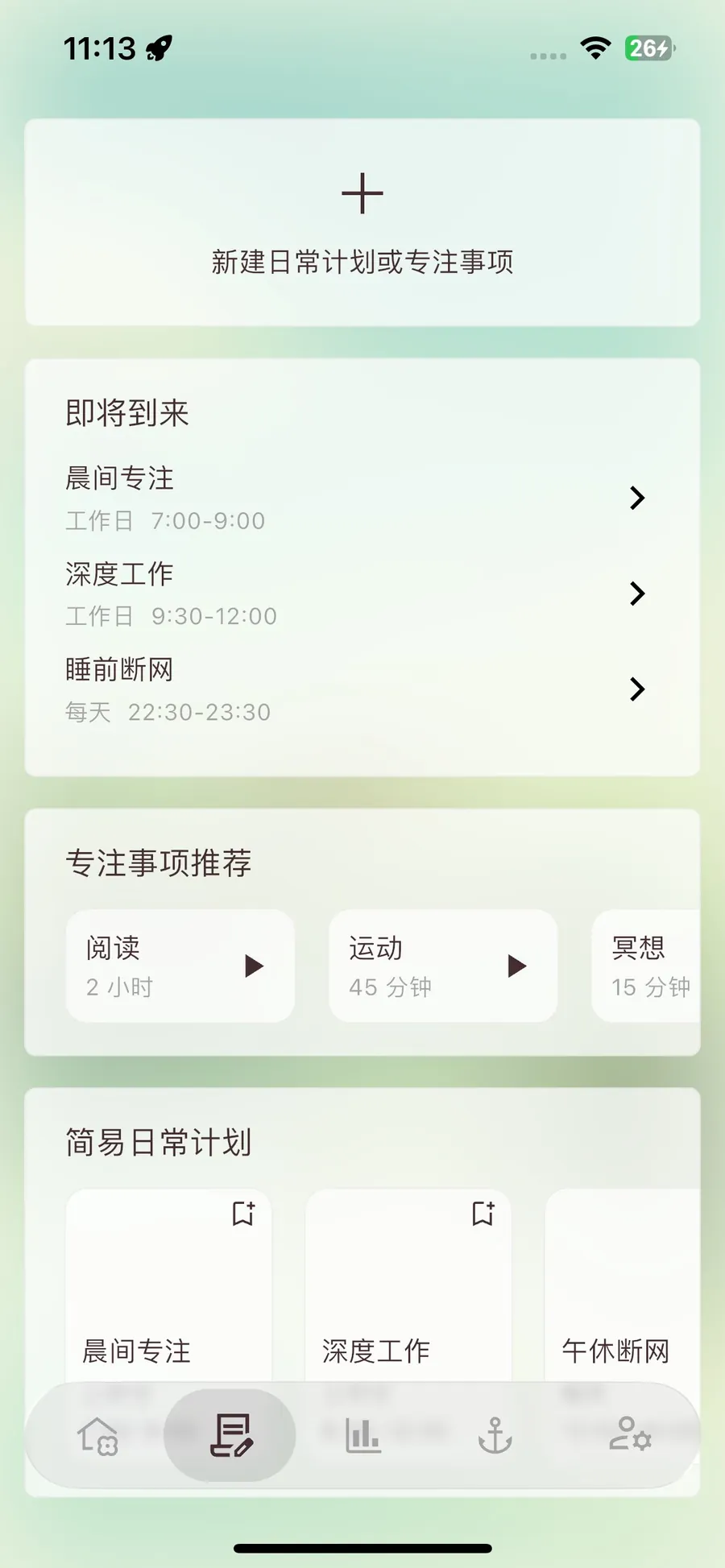This screenshot has width=725, height=1568.
Task: Select the active plan editing tab
Action: click(x=230, y=1434)
